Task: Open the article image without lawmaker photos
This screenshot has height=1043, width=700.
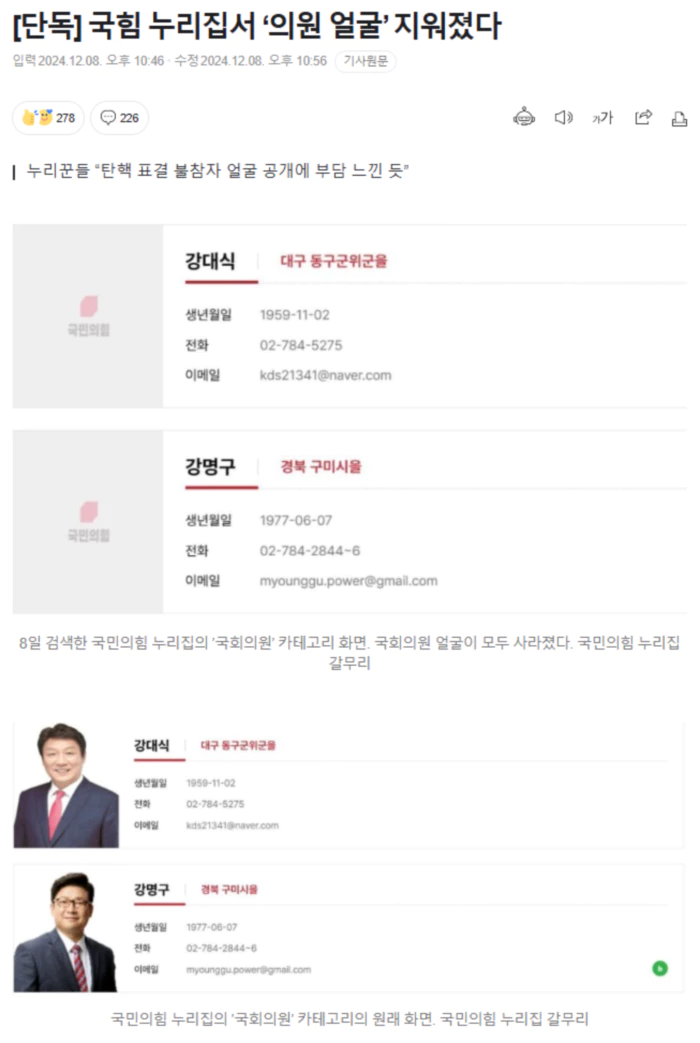Action: point(349,418)
